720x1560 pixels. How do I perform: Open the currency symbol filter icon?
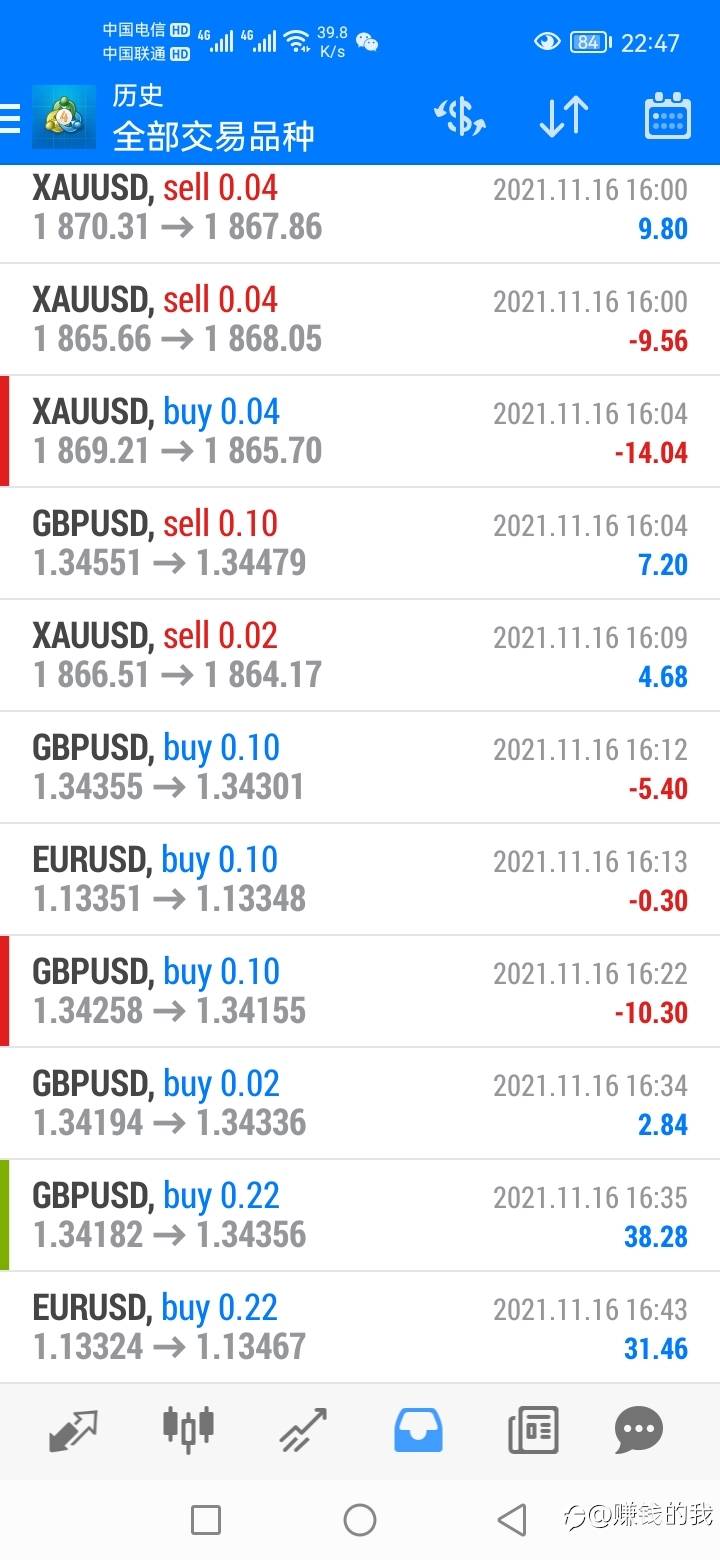(x=460, y=118)
